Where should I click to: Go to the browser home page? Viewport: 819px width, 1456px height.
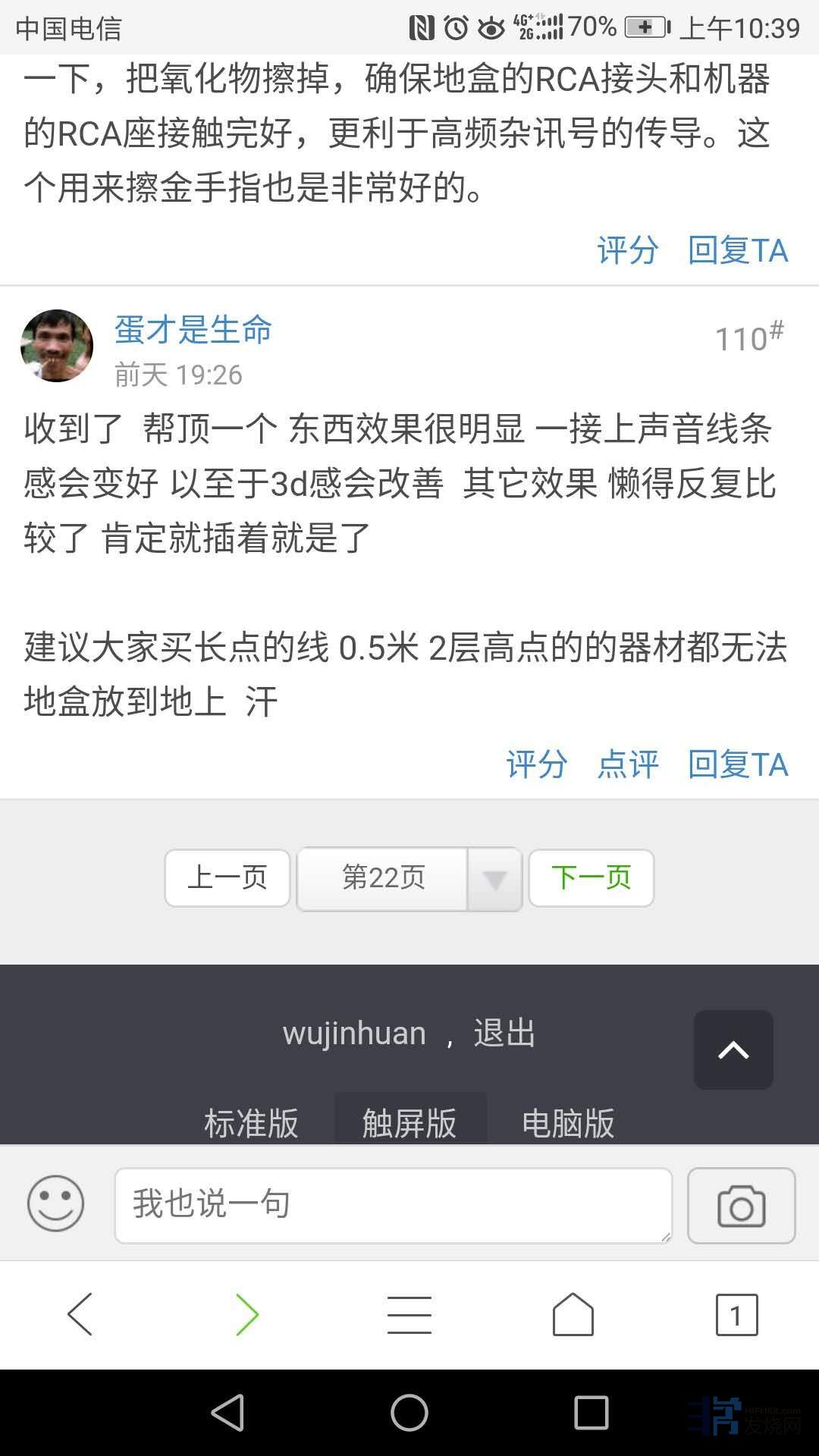pos(573,1314)
